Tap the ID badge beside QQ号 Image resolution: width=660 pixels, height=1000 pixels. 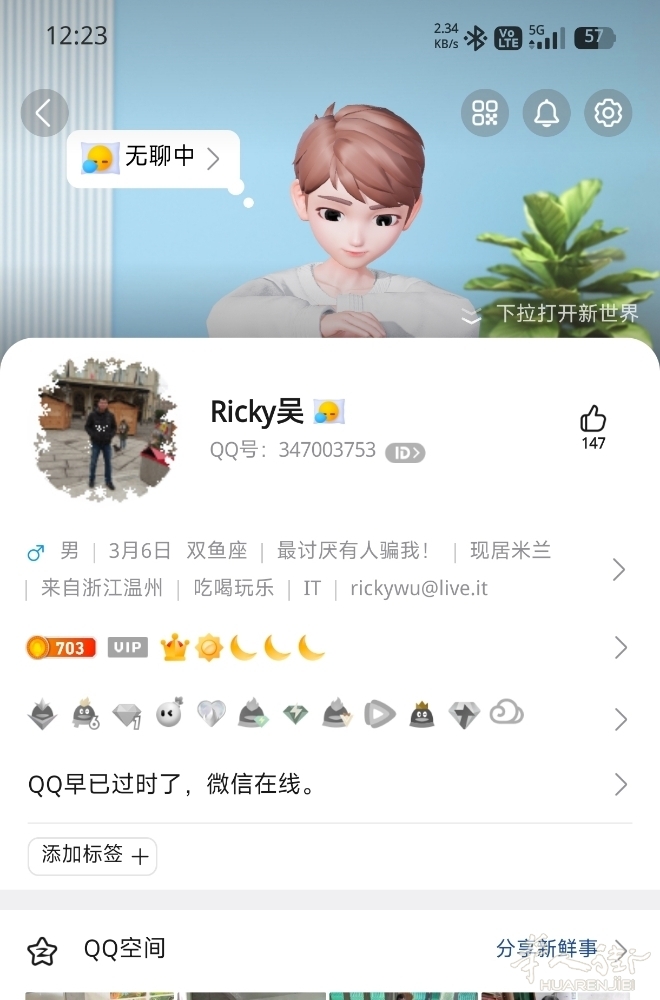coord(405,453)
